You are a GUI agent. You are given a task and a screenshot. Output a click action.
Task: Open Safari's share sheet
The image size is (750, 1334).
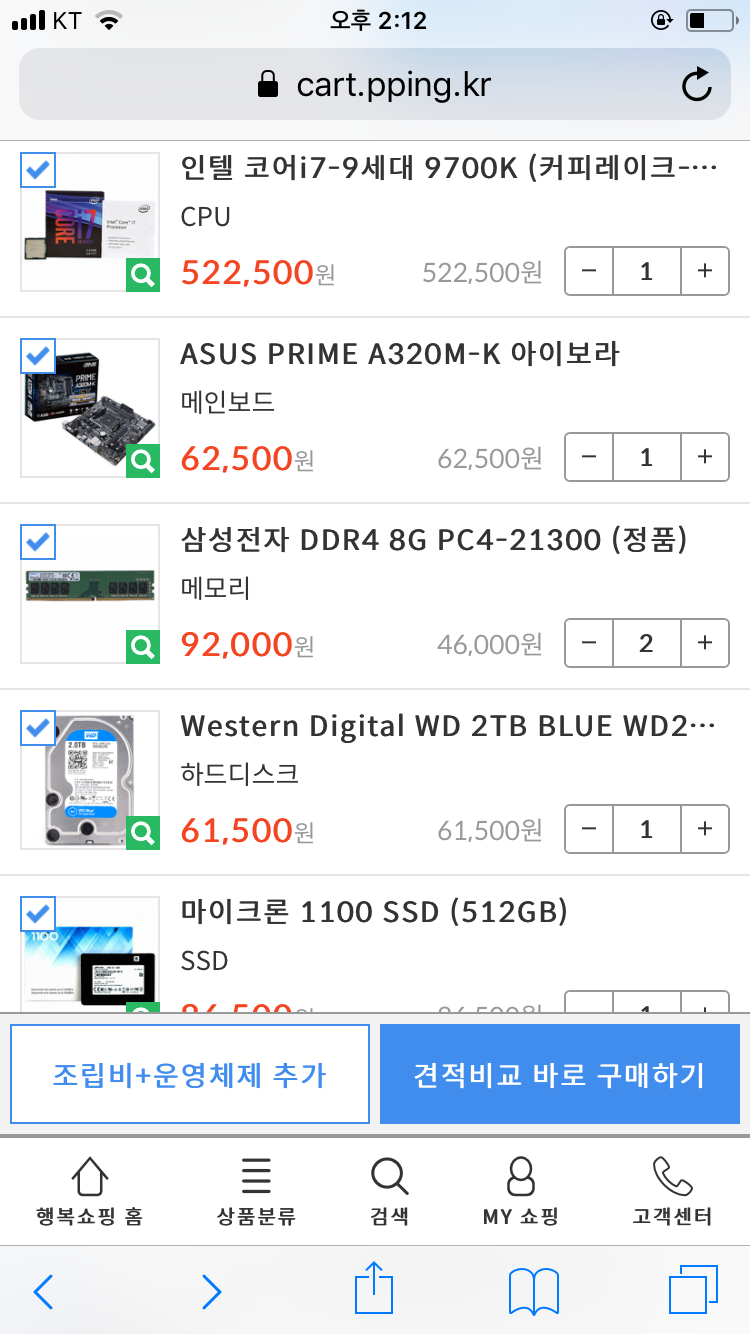tap(374, 1290)
